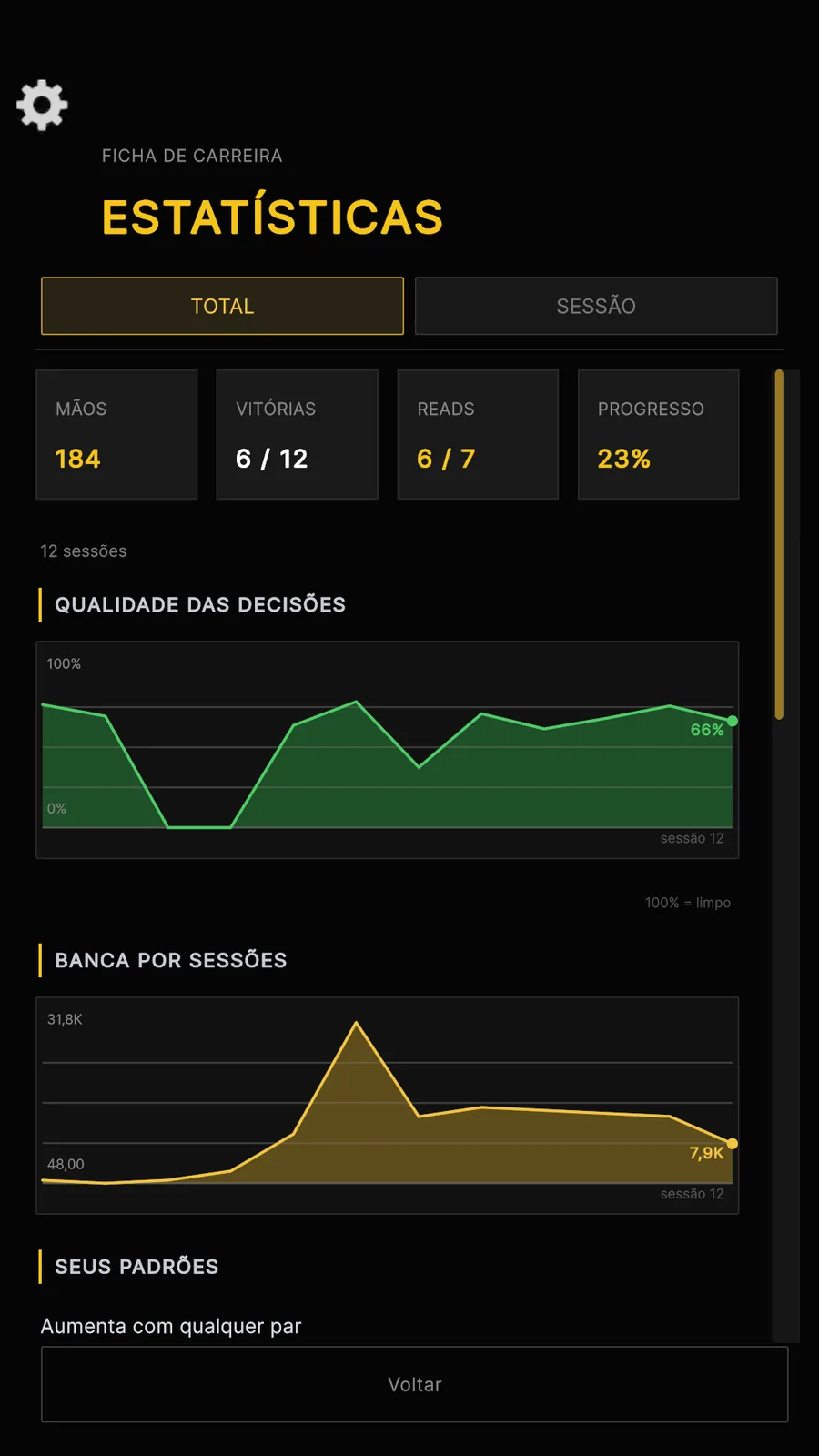Tap the Voltar button to go back
This screenshot has height=1456, width=819.
[414, 1384]
